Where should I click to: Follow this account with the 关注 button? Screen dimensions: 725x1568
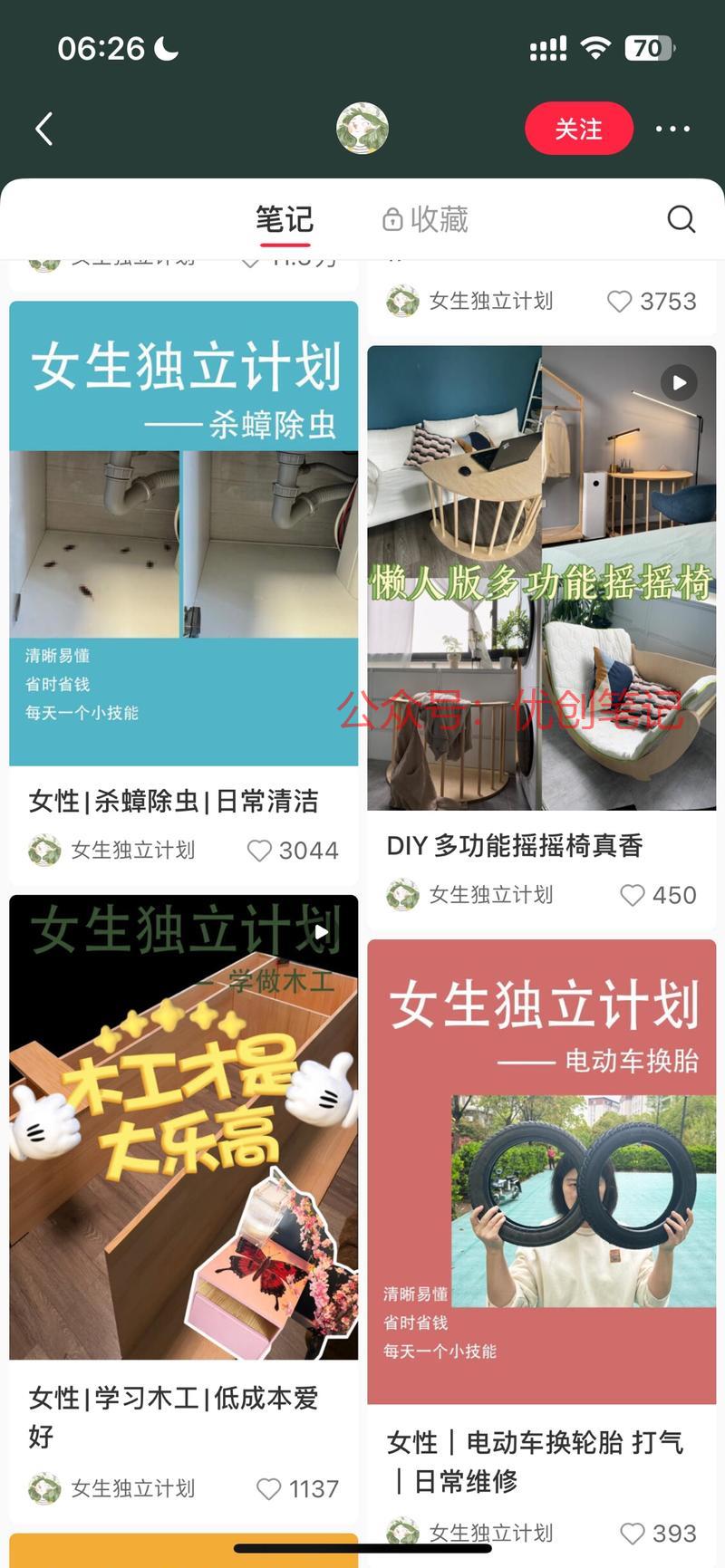578,129
